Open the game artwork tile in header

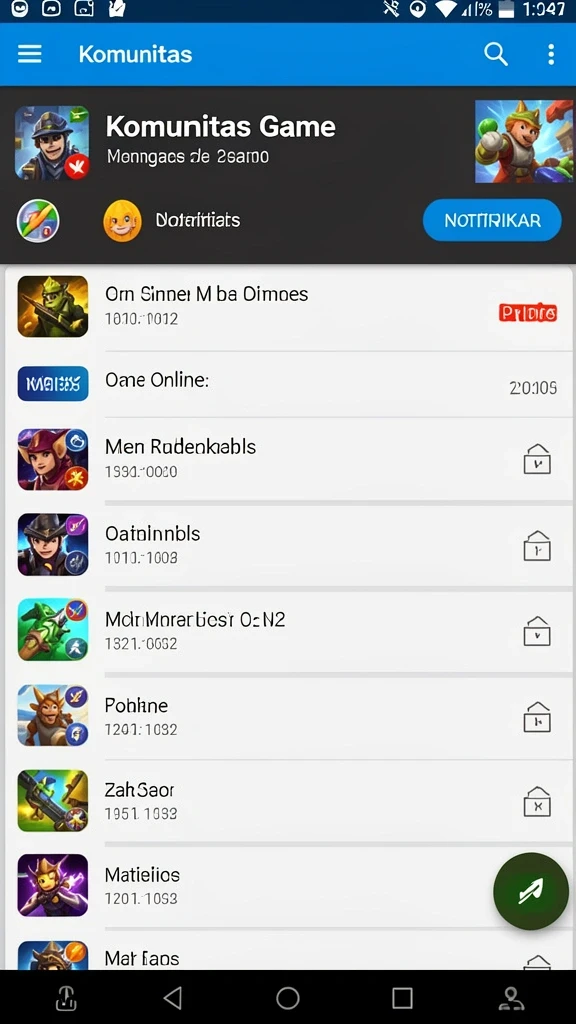click(x=524, y=142)
